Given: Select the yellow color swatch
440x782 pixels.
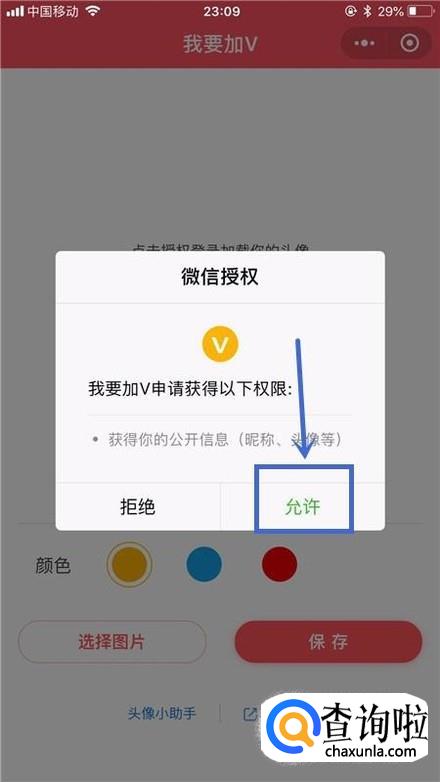Looking at the screenshot, I should pyautogui.click(x=129, y=565).
